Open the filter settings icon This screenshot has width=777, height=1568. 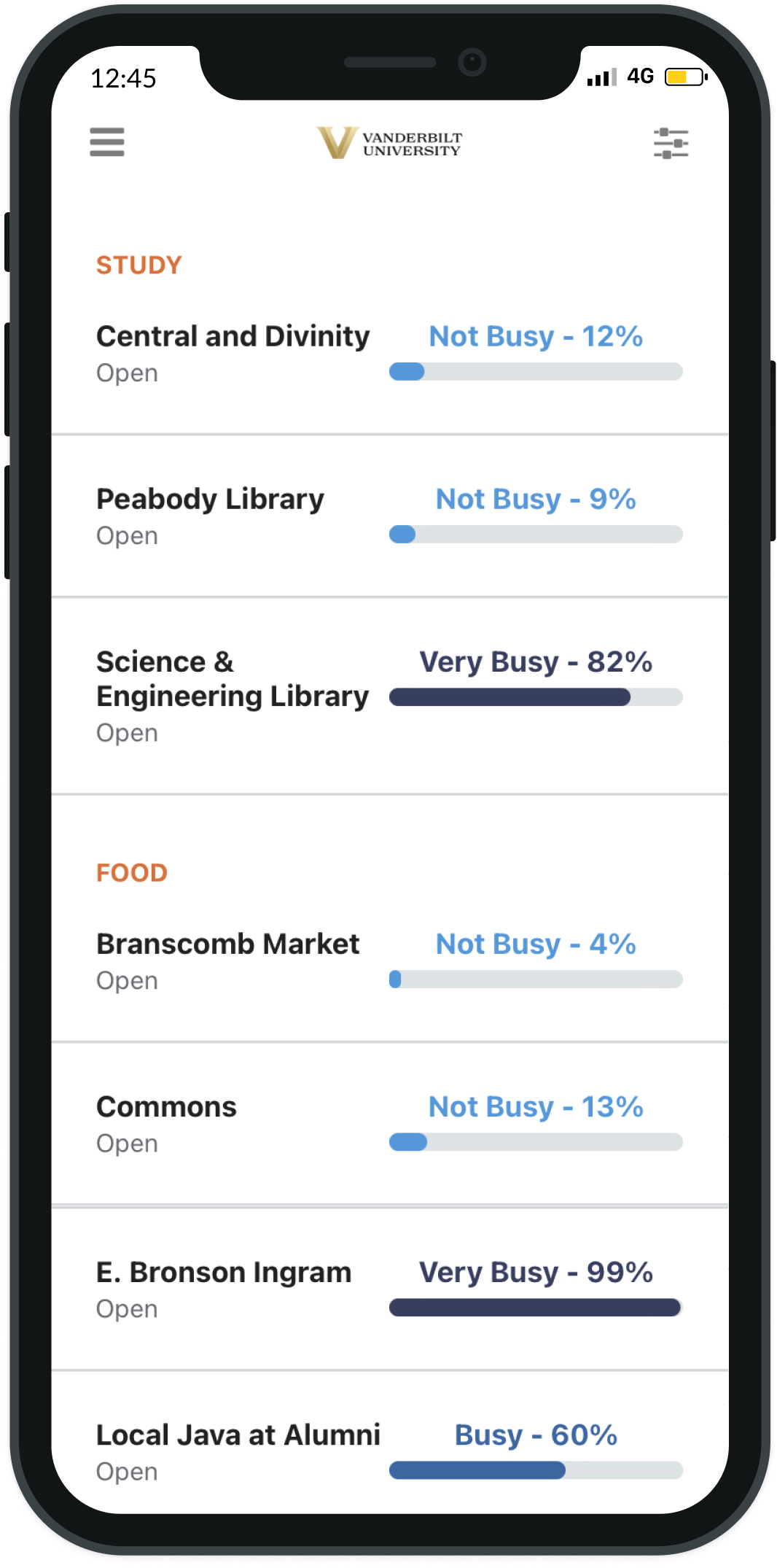671,143
